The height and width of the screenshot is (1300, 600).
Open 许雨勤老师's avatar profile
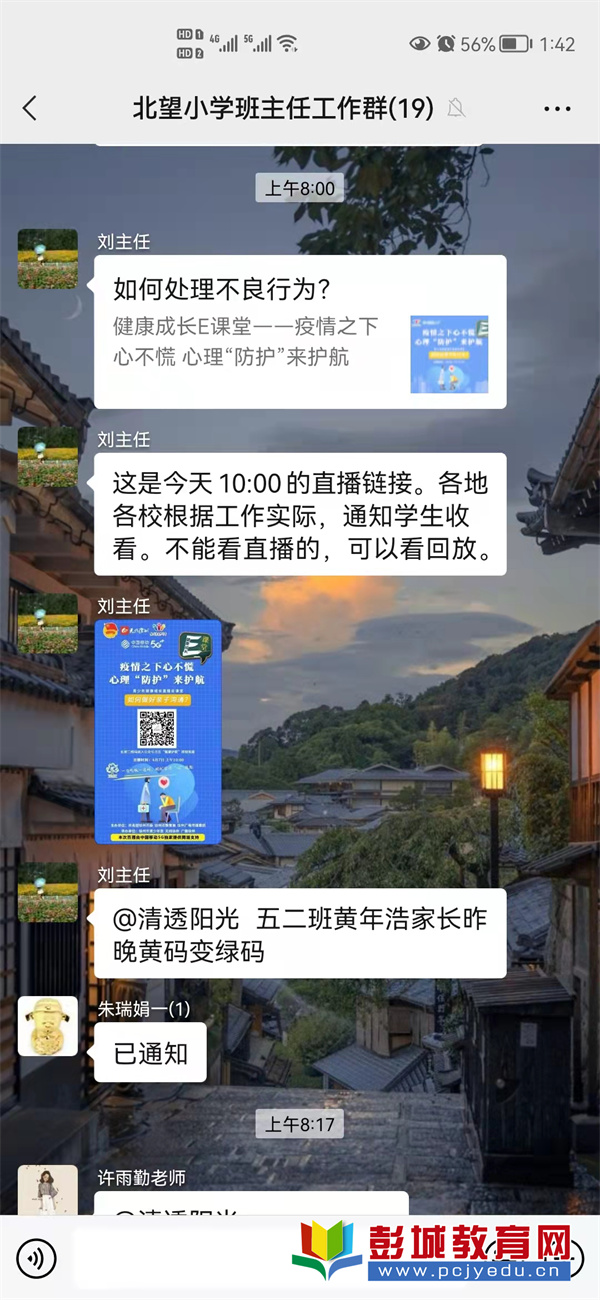pyautogui.click(x=47, y=1192)
